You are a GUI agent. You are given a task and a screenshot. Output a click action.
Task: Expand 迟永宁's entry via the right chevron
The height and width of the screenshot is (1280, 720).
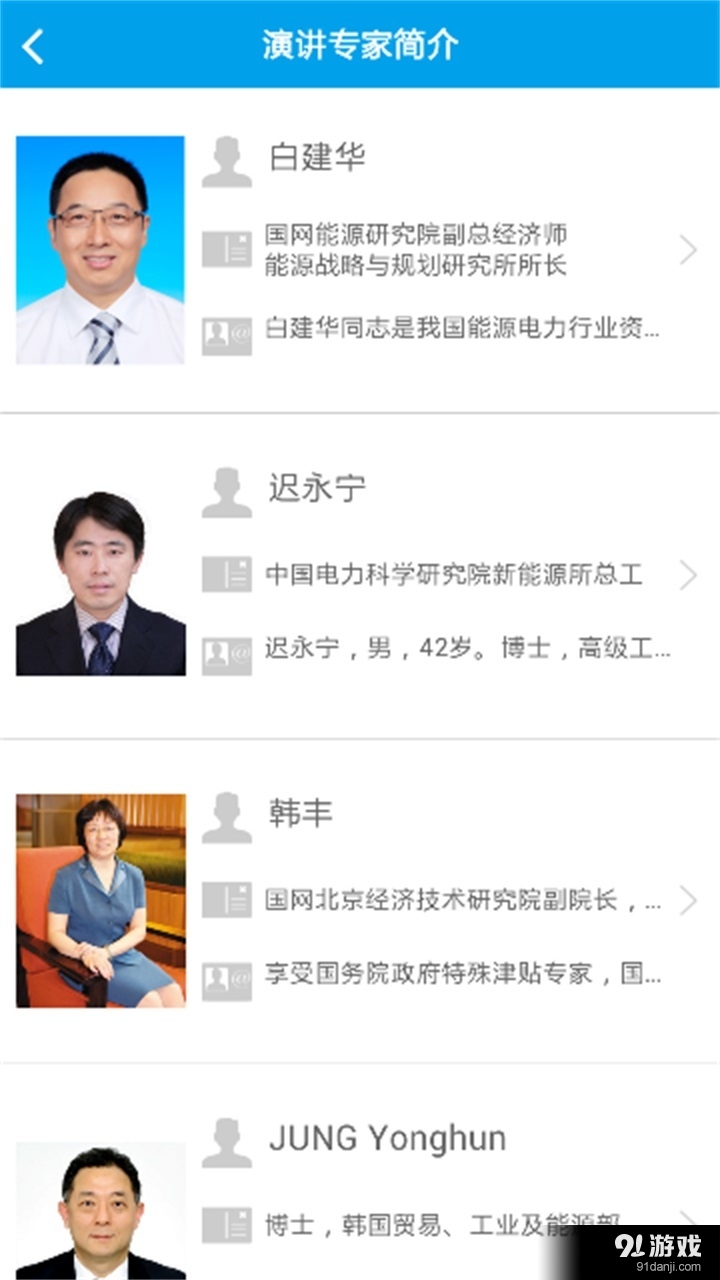[690, 576]
